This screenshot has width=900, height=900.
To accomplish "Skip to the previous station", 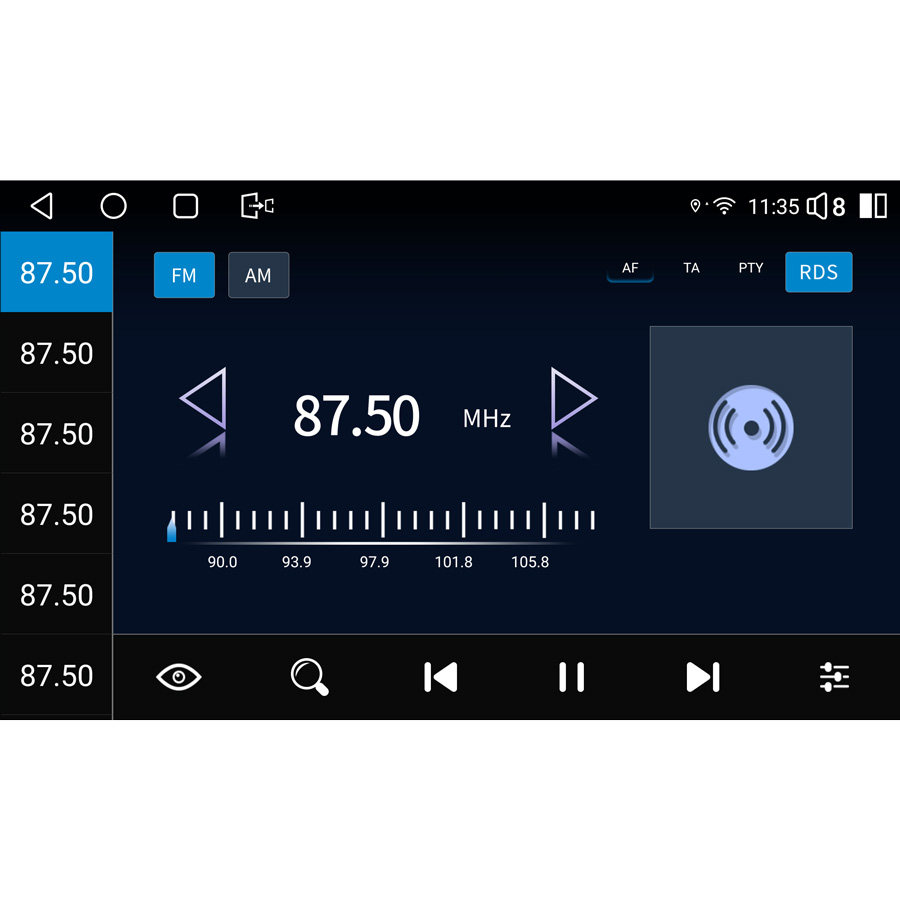I will 440,677.
